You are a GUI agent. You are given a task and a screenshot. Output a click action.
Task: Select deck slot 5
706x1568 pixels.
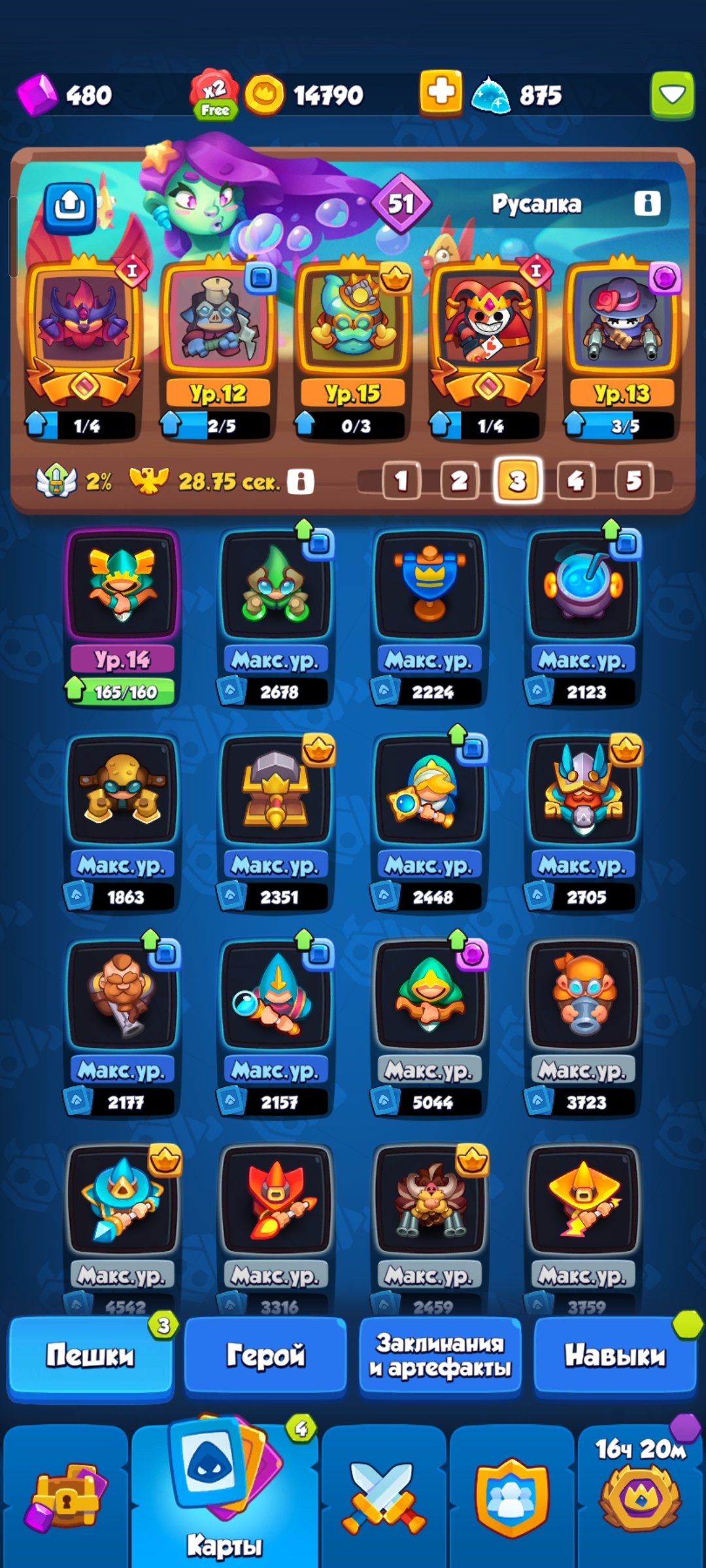pos(633,482)
